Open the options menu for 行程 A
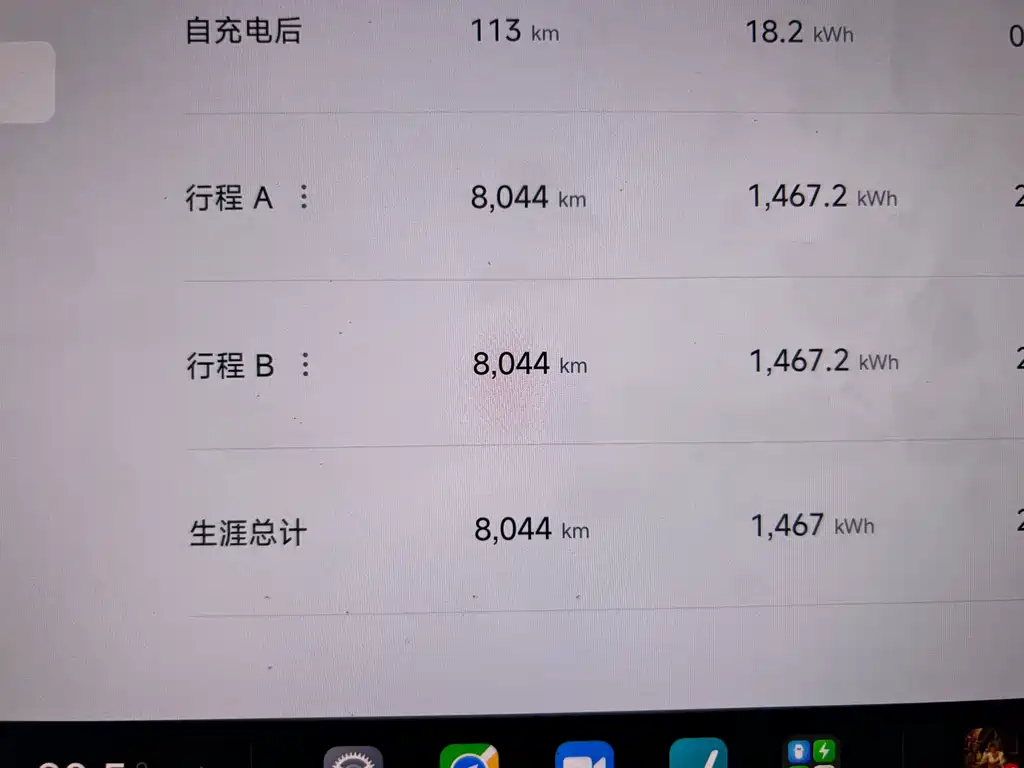The height and width of the screenshot is (768, 1024). coord(304,197)
